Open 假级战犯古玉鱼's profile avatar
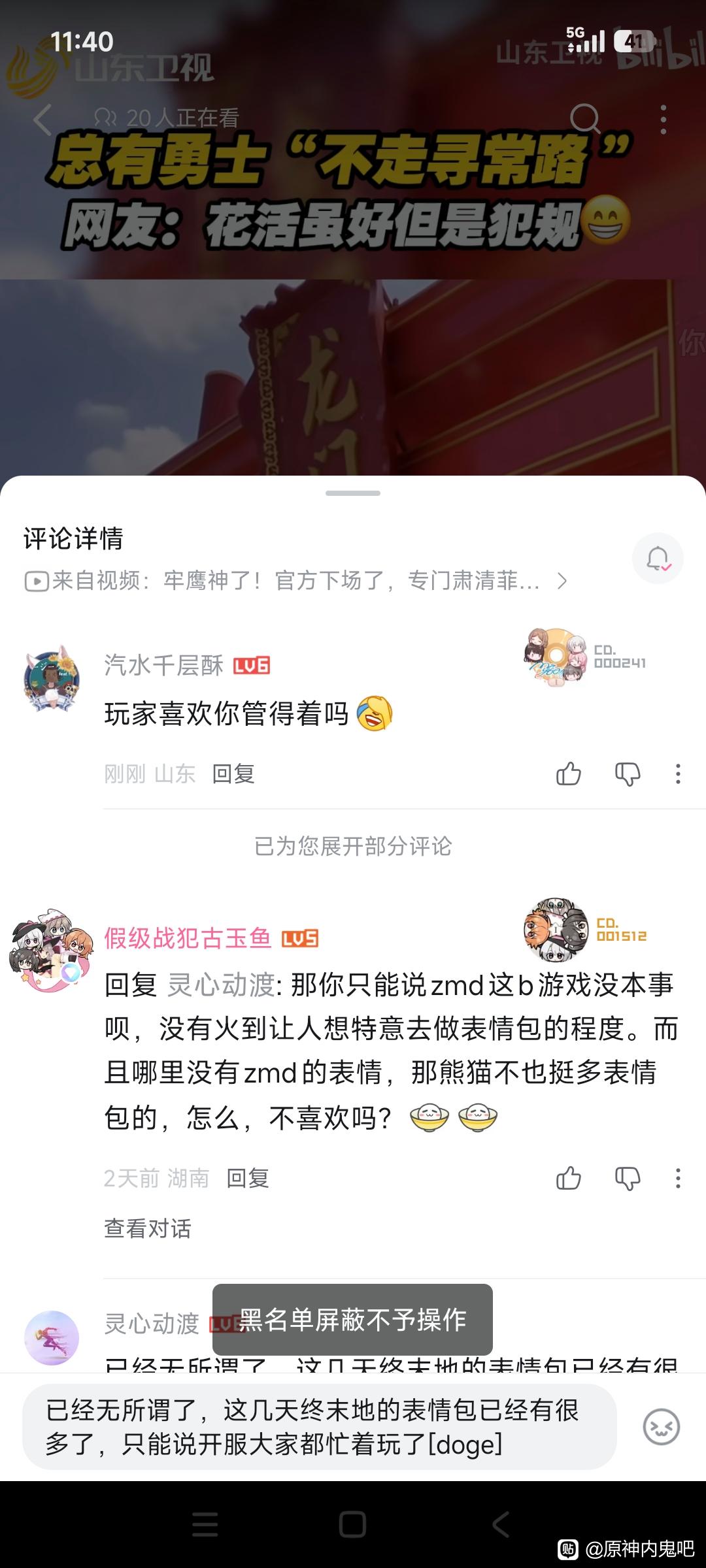Screen dimensions: 706x1568 point(51,950)
